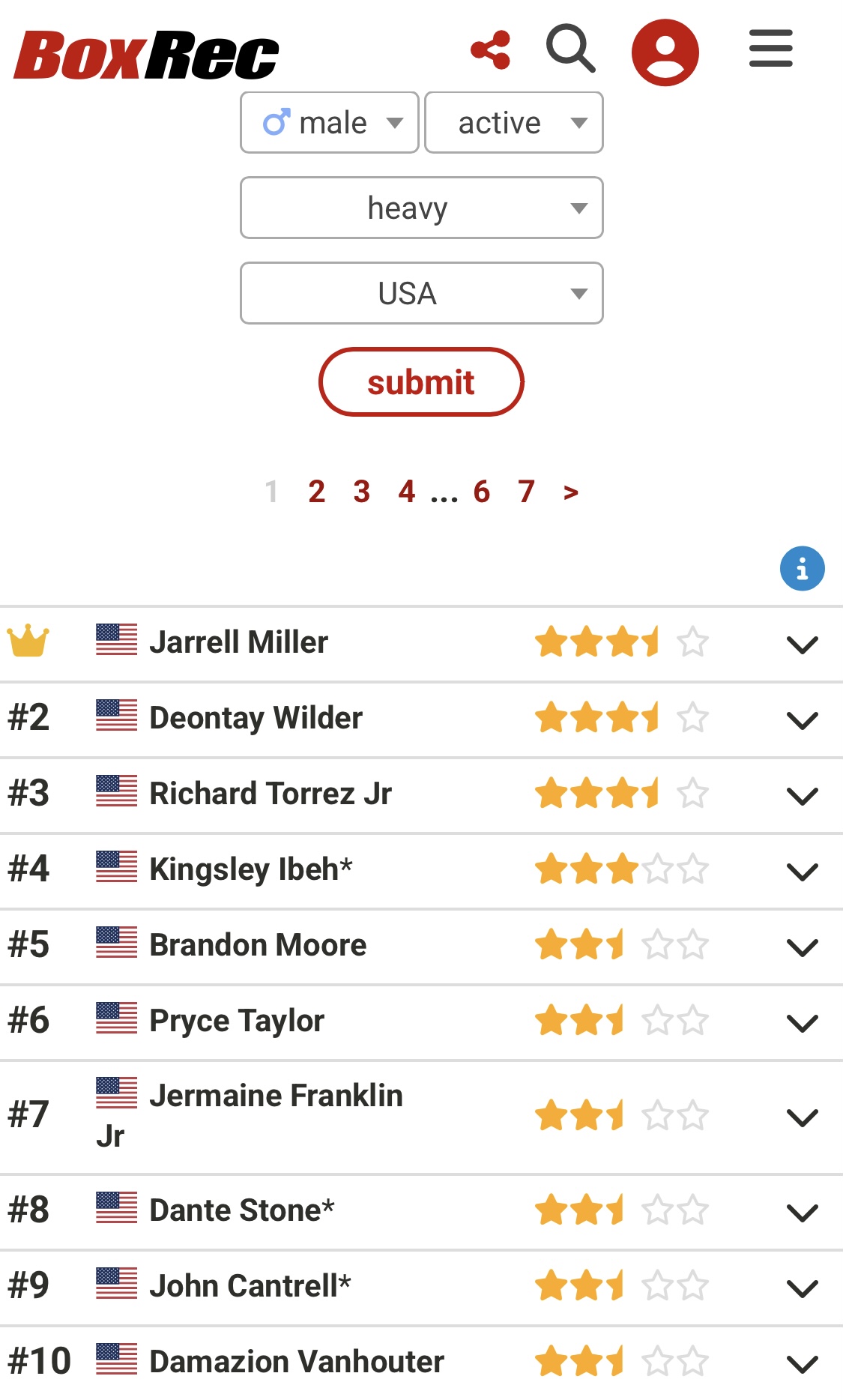
Task: Expand Jermaine Franklin Jr's row chevron
Action: tap(803, 1117)
